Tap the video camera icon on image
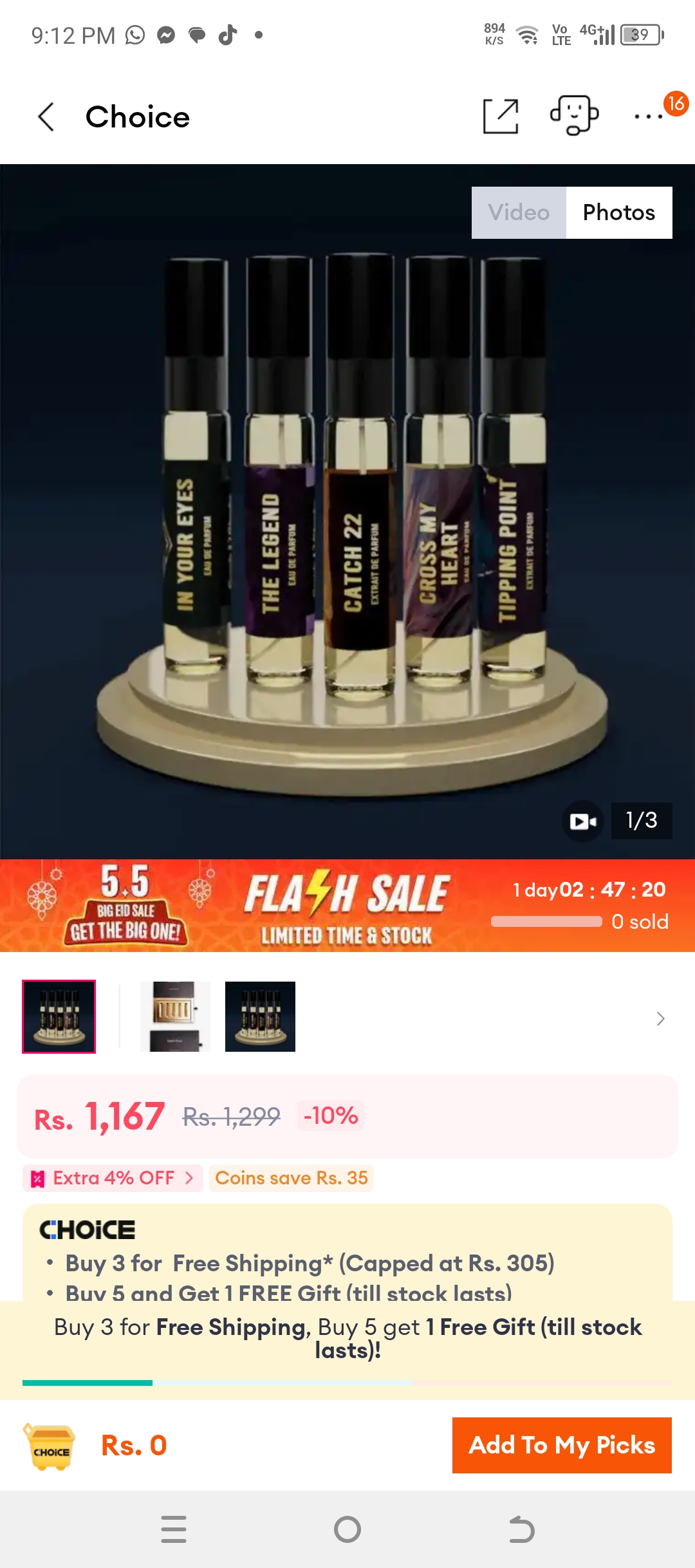The height and width of the screenshot is (1568, 695). (x=583, y=821)
